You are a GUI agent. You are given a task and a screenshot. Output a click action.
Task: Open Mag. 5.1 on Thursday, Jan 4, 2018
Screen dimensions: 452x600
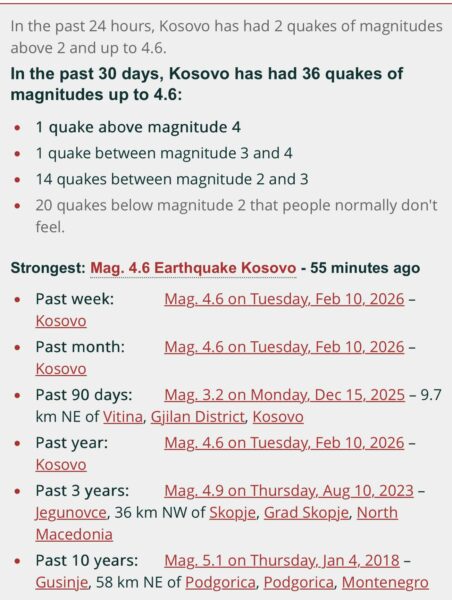[282, 561]
